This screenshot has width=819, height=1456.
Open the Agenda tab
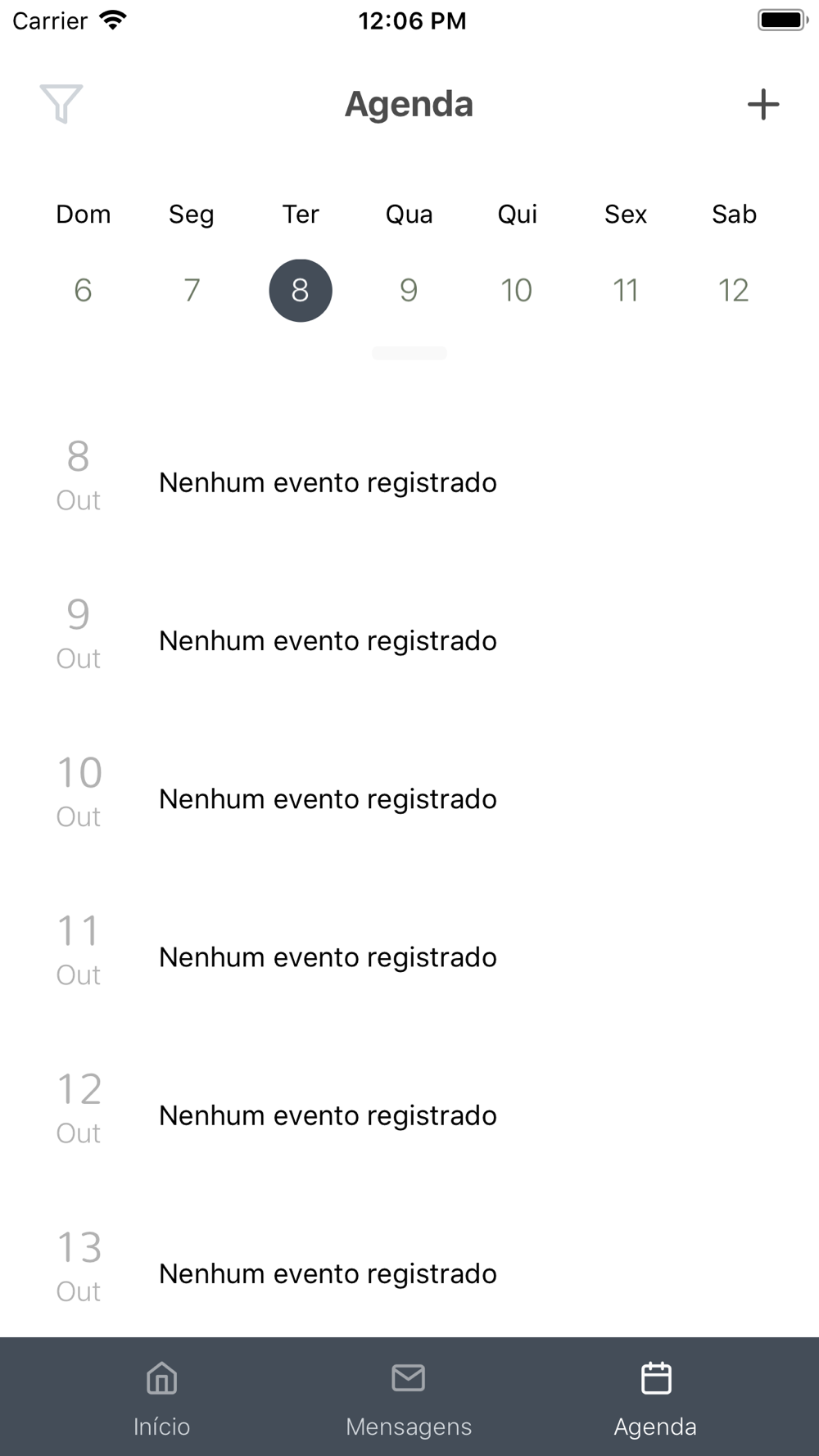coord(655,1398)
